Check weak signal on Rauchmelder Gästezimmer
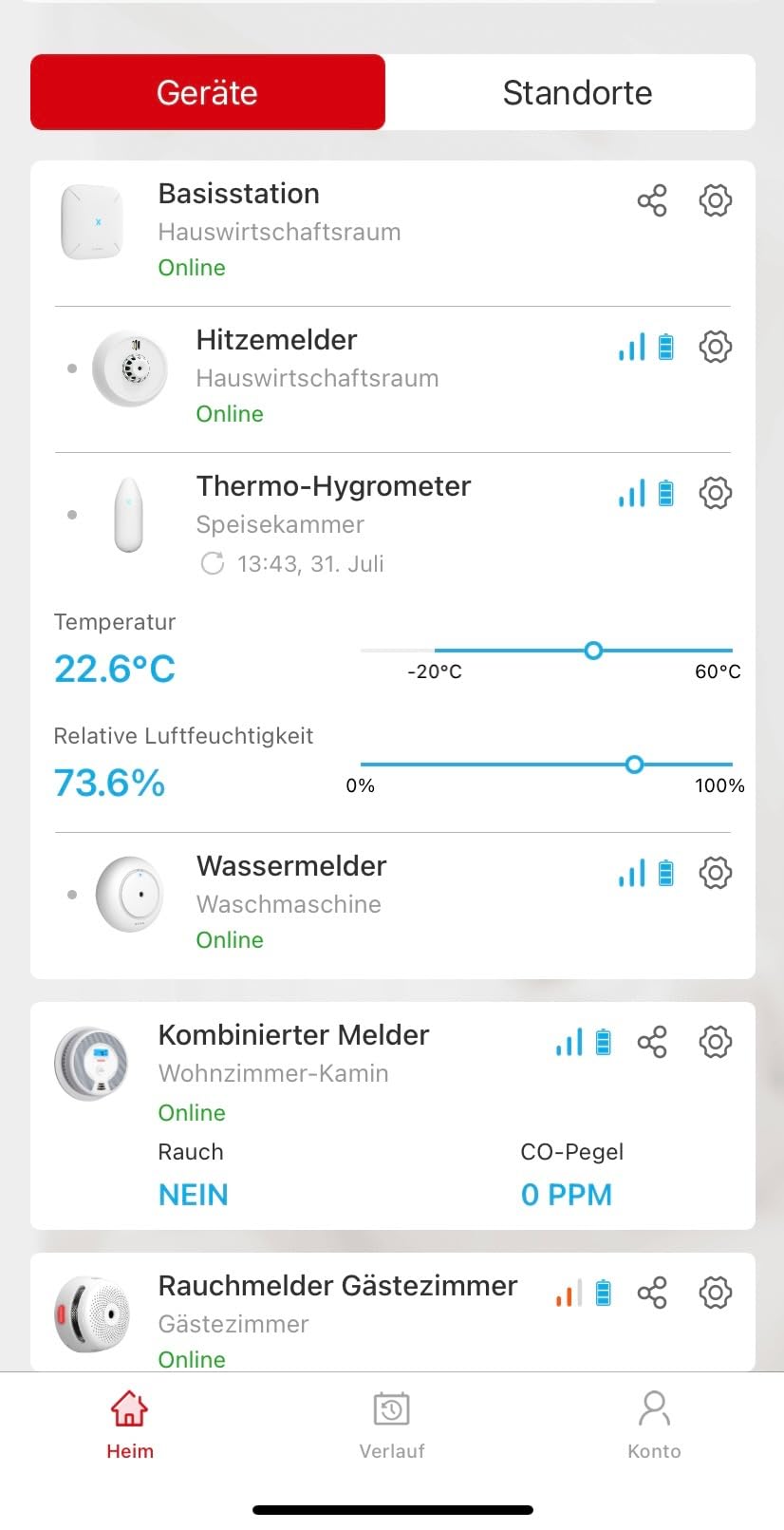Screen dimensions: 784x1530 [x=569, y=1292]
